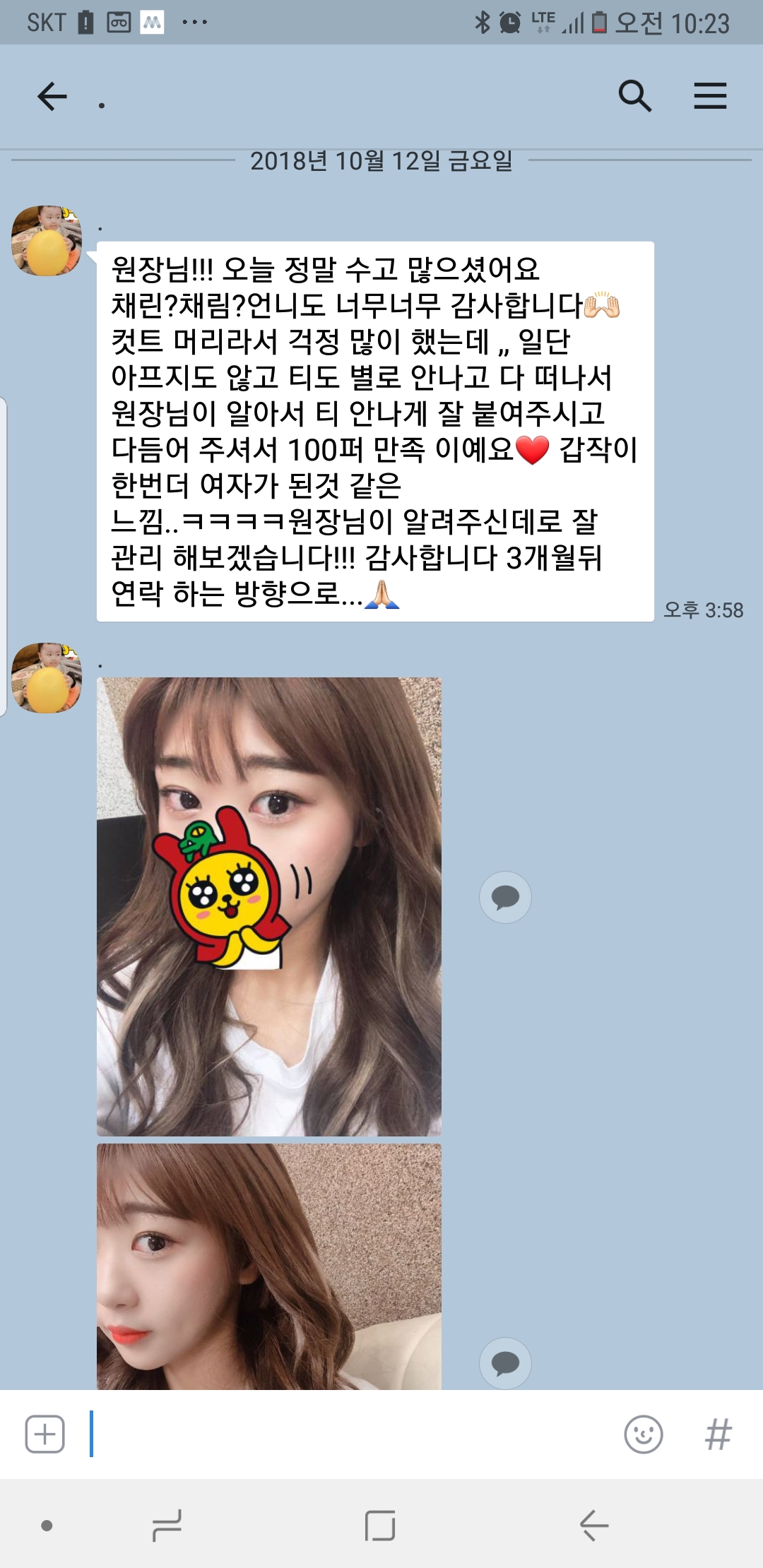This screenshot has width=763, height=1568.
Task: Tap the system back button
Action: point(594,1526)
